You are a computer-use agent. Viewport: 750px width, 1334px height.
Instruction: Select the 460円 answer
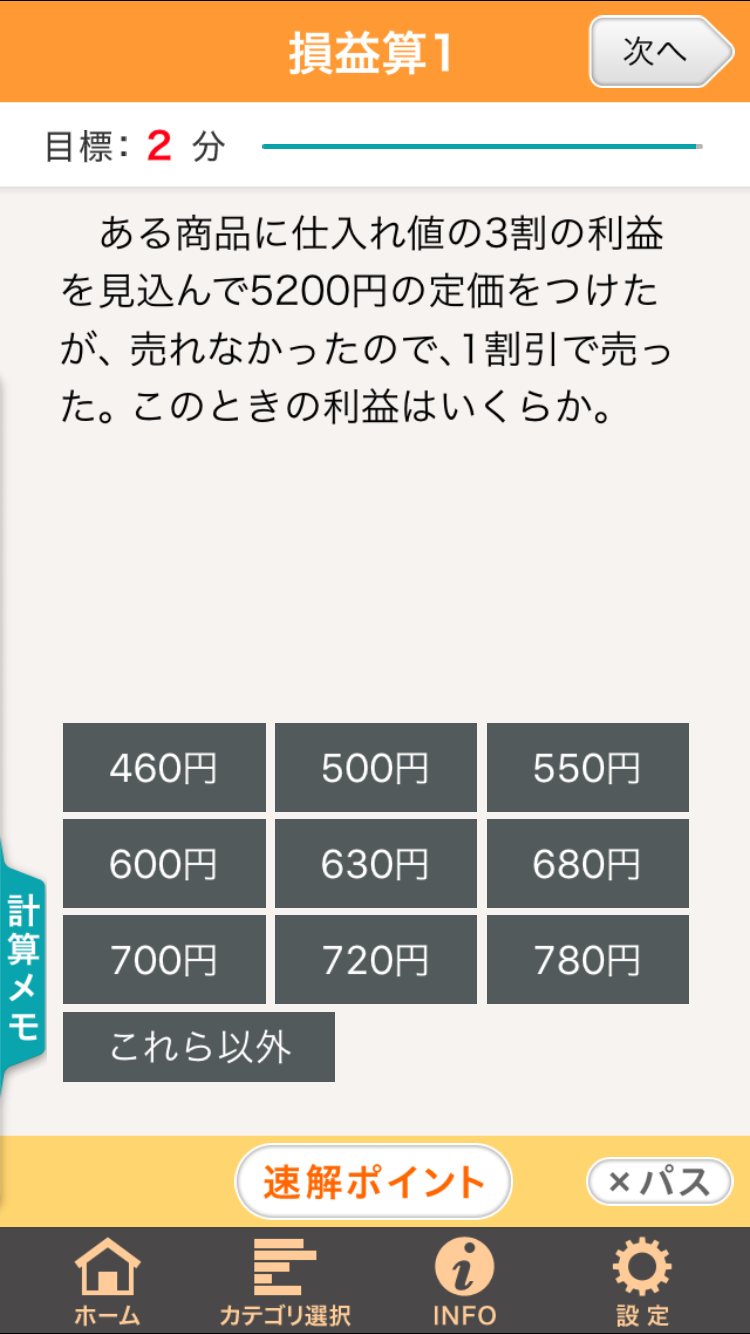click(x=164, y=768)
